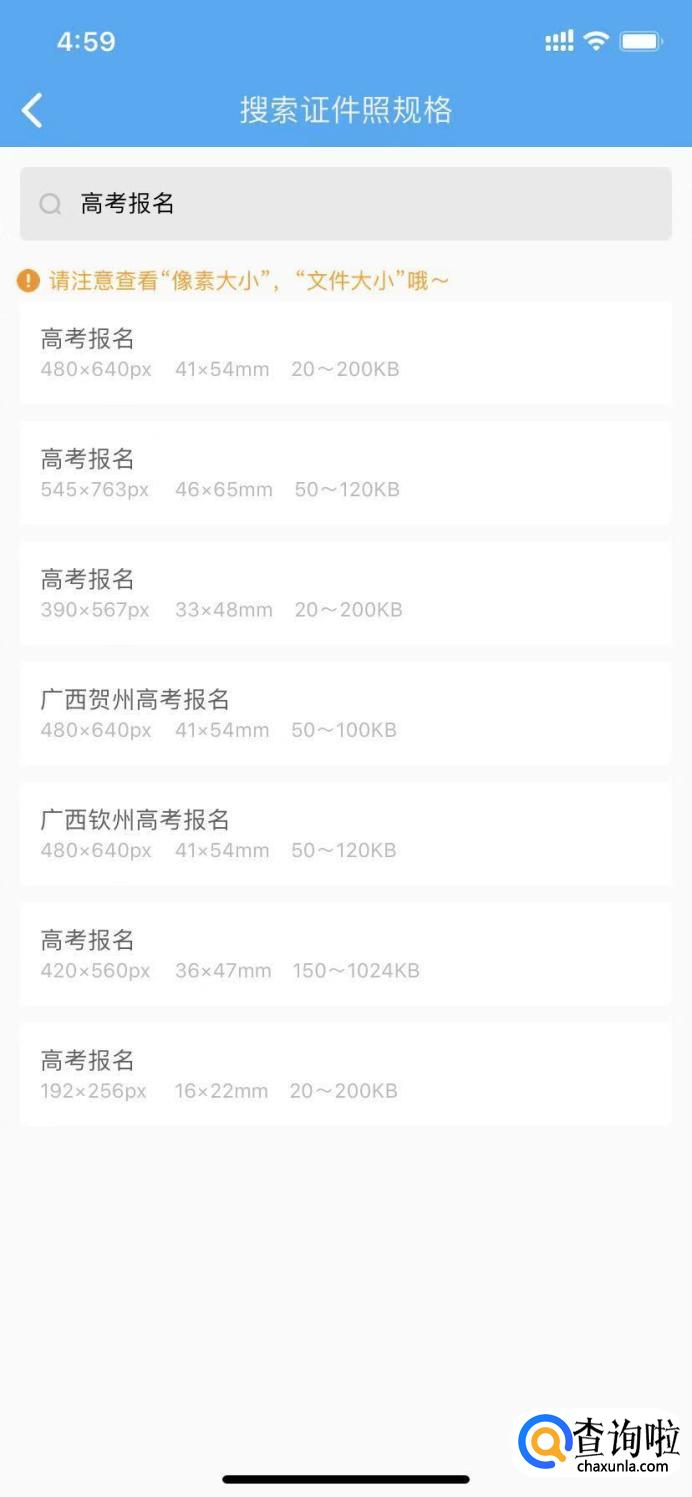Open the 广西贺州高考报名 result
Viewport: 692px width, 1497px height.
pyautogui.click(x=345, y=713)
